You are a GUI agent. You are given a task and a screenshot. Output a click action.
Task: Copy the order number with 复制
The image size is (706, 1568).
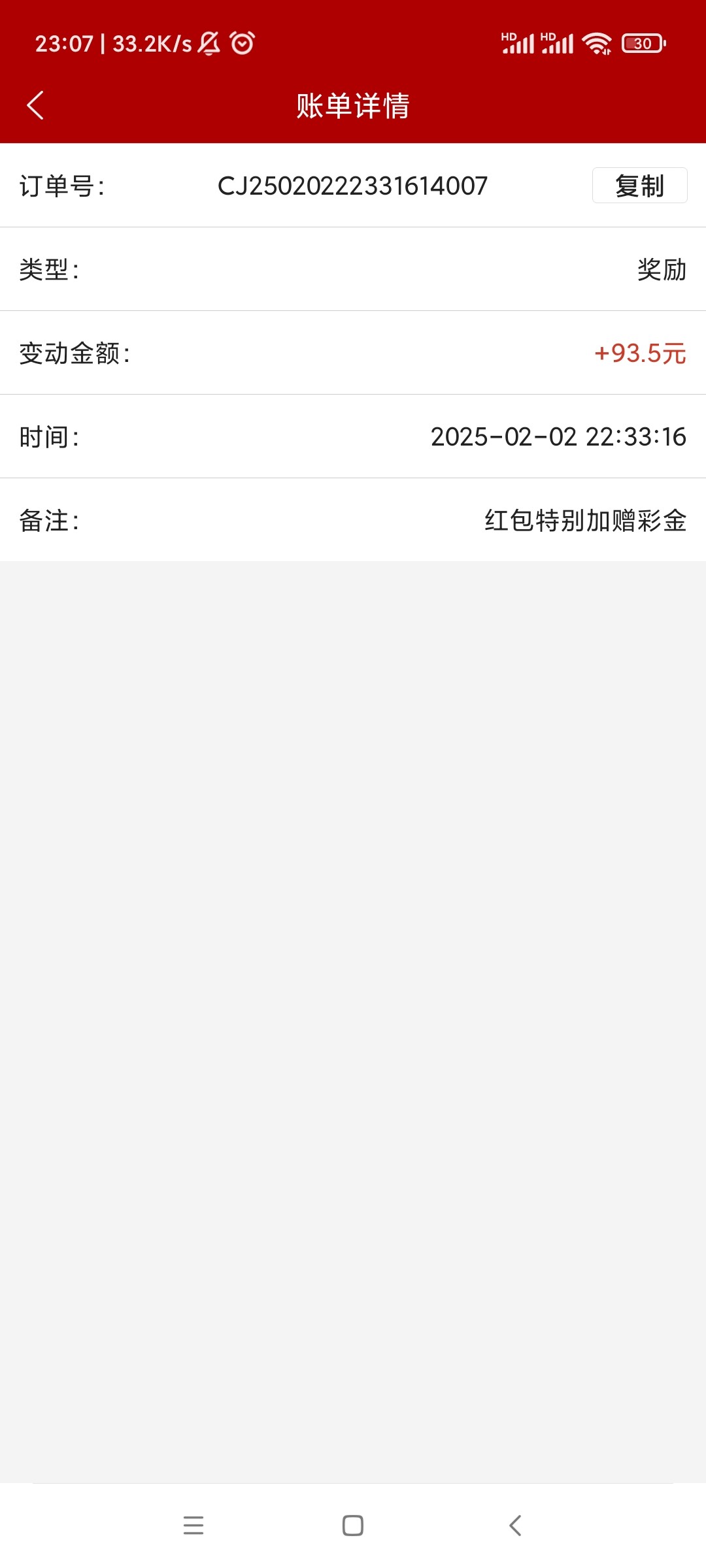tap(639, 186)
